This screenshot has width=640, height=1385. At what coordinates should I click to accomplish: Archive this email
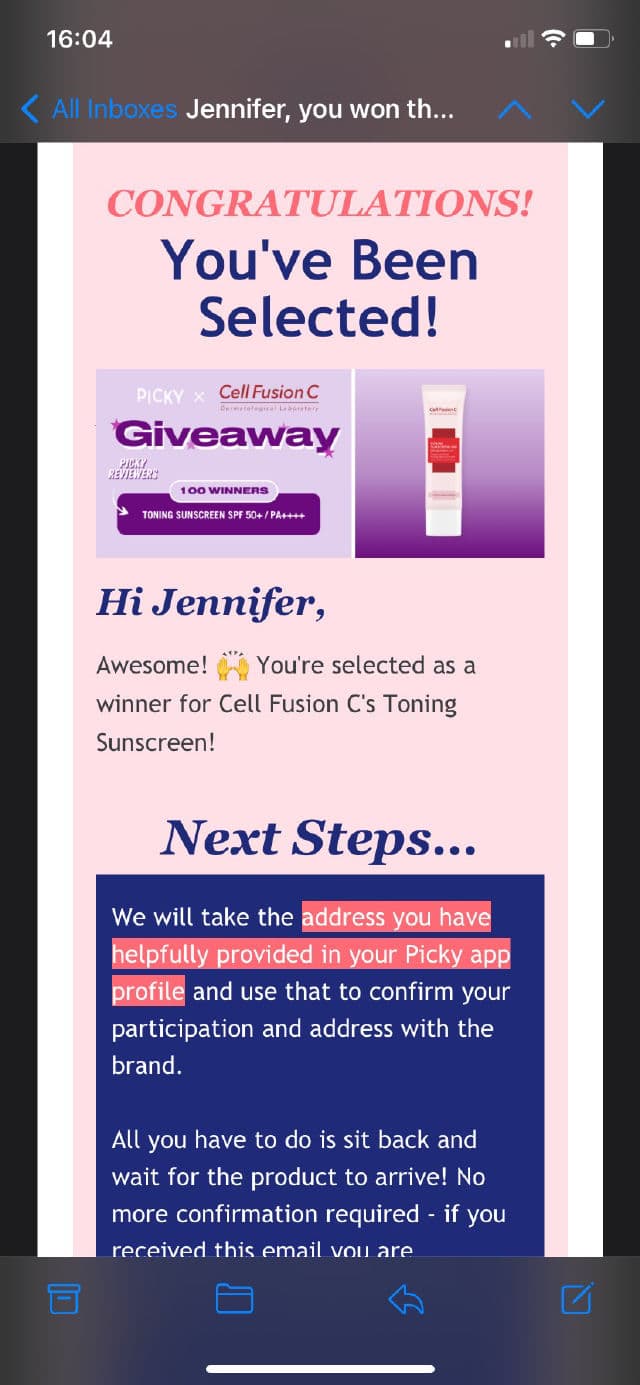[63, 1298]
